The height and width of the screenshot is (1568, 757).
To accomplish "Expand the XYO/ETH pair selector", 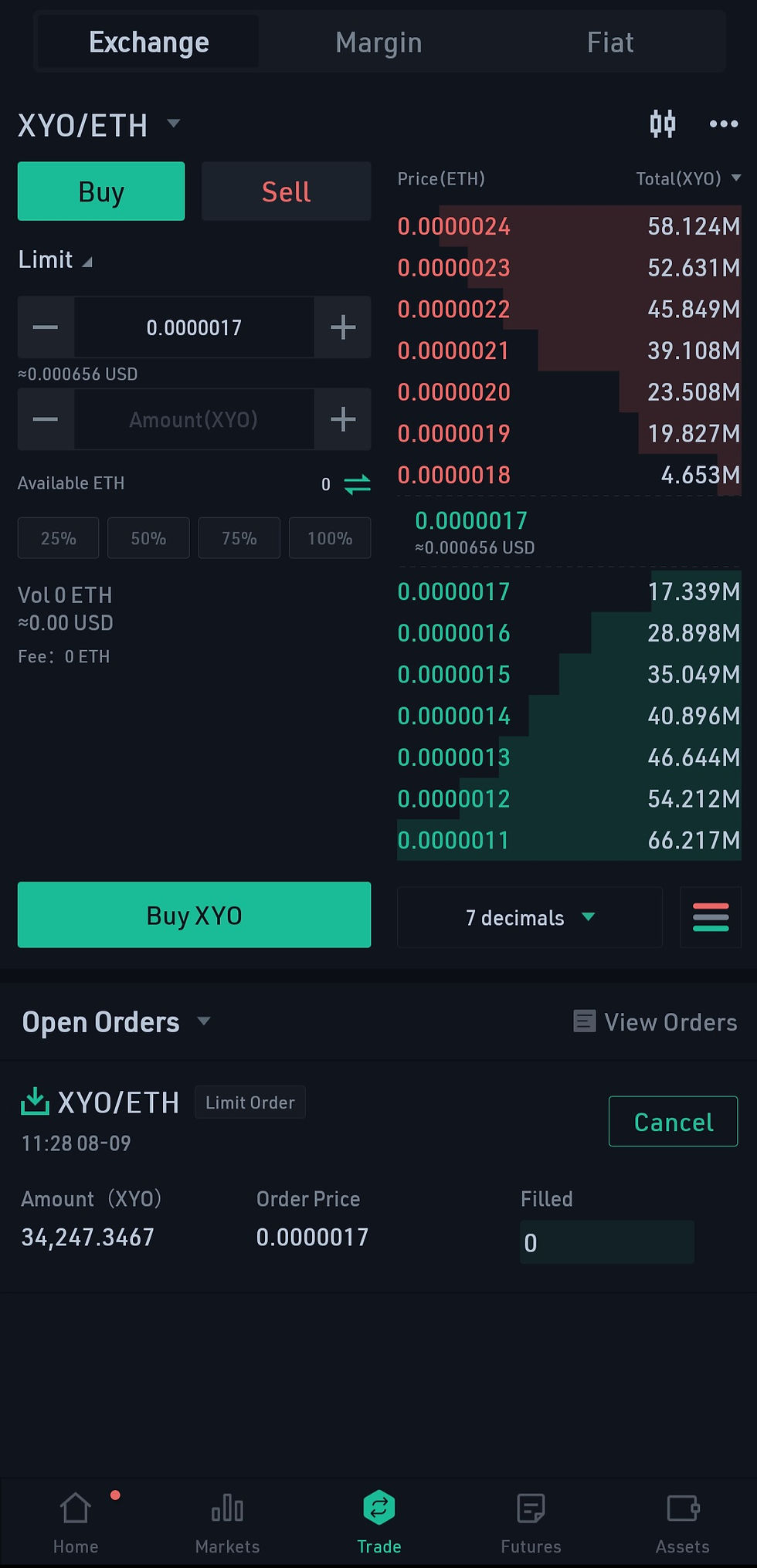I will pyautogui.click(x=174, y=124).
